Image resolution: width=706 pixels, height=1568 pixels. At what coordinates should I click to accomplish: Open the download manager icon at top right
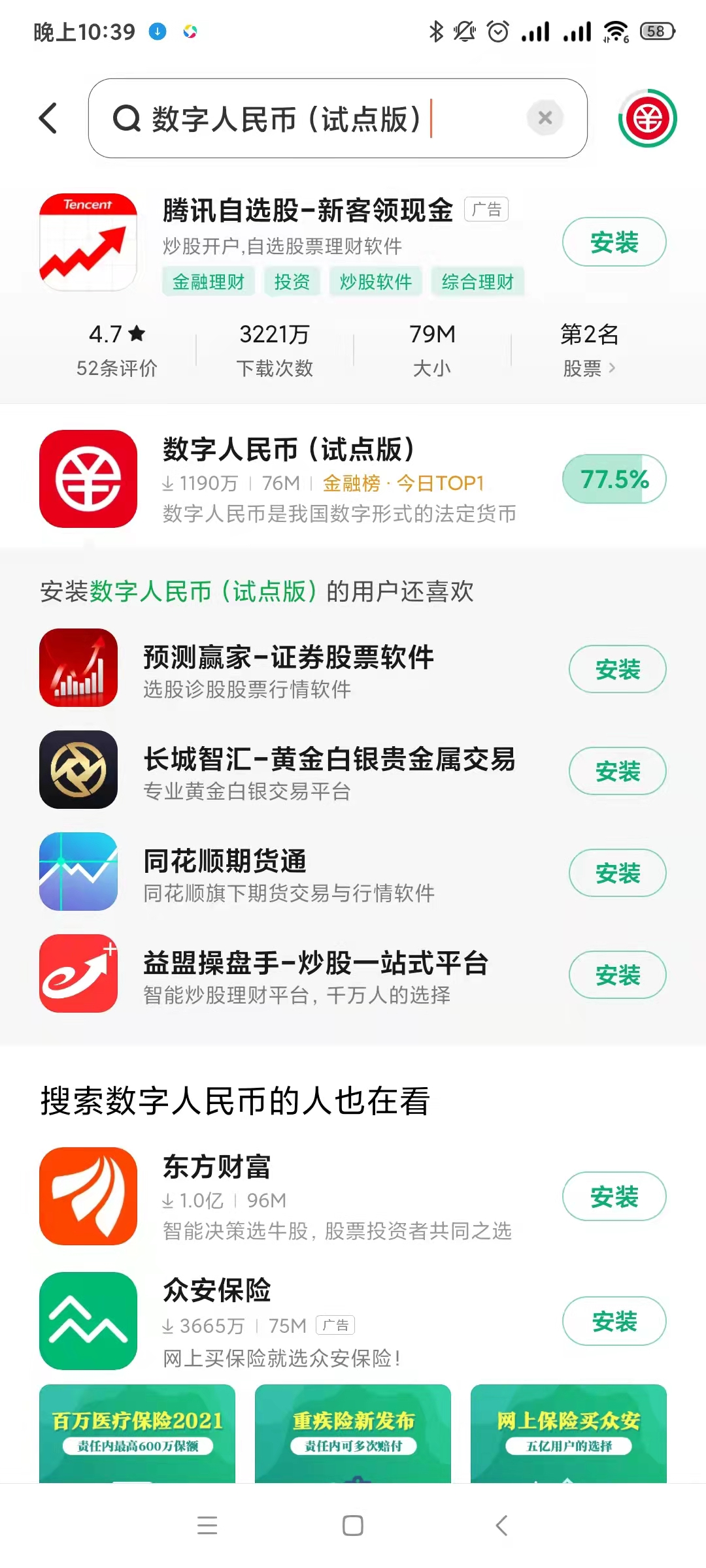[647, 118]
